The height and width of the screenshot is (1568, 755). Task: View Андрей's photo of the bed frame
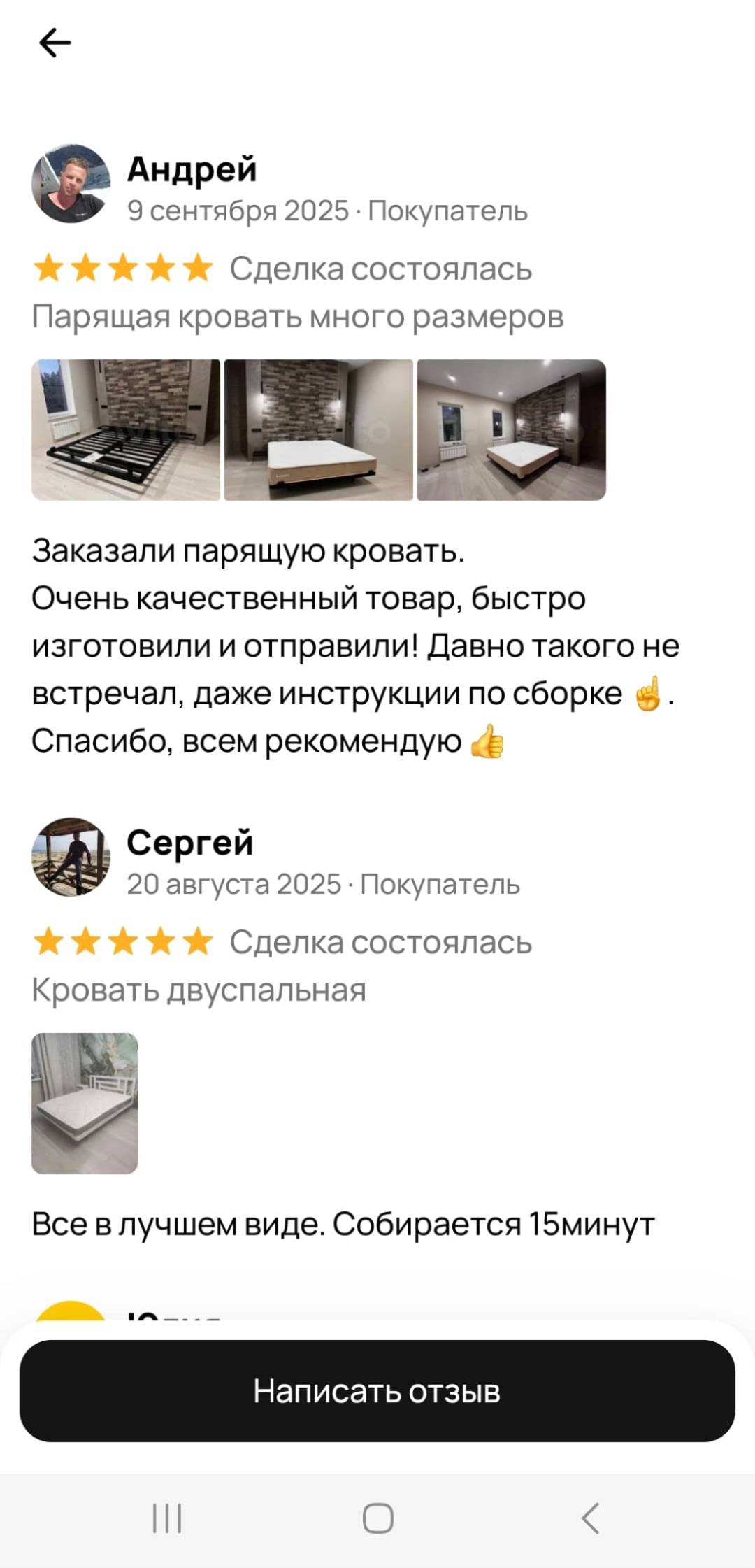(126, 430)
